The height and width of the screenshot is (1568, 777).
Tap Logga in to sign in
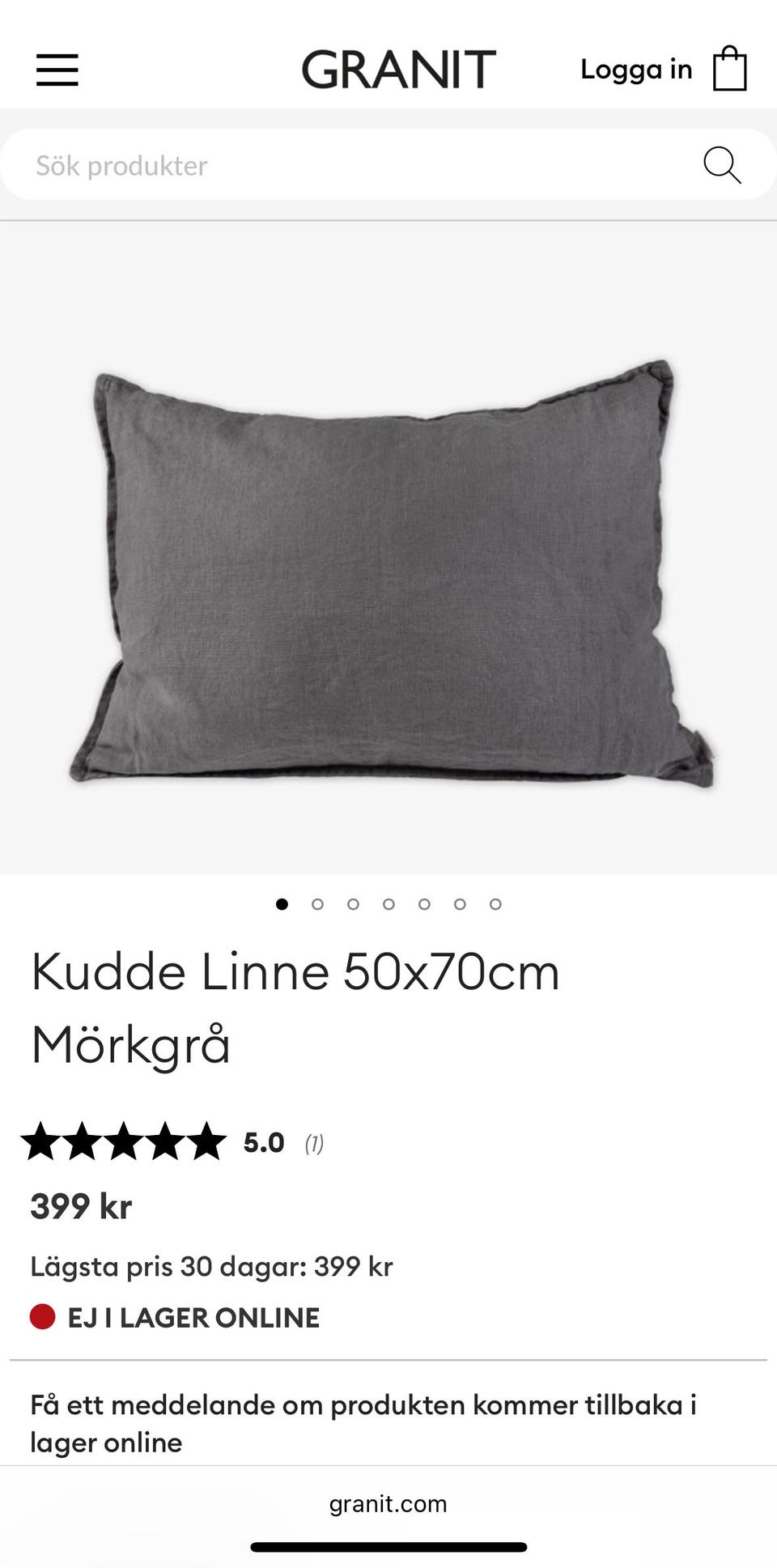636,70
